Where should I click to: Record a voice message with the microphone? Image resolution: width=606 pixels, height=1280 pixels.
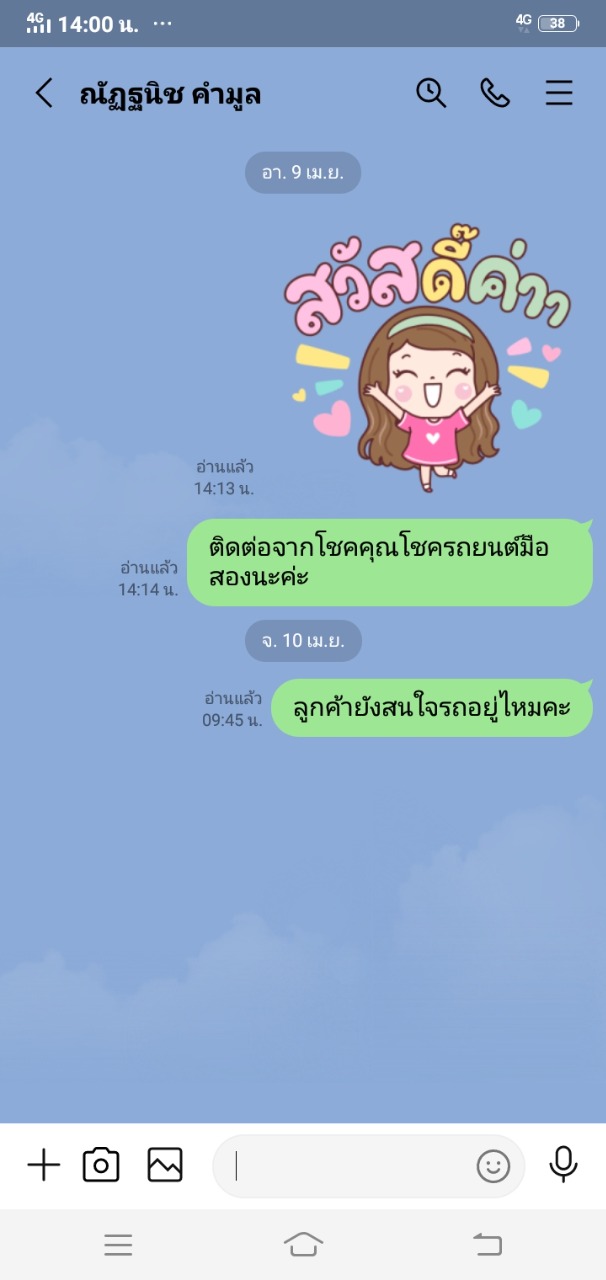(x=563, y=1164)
